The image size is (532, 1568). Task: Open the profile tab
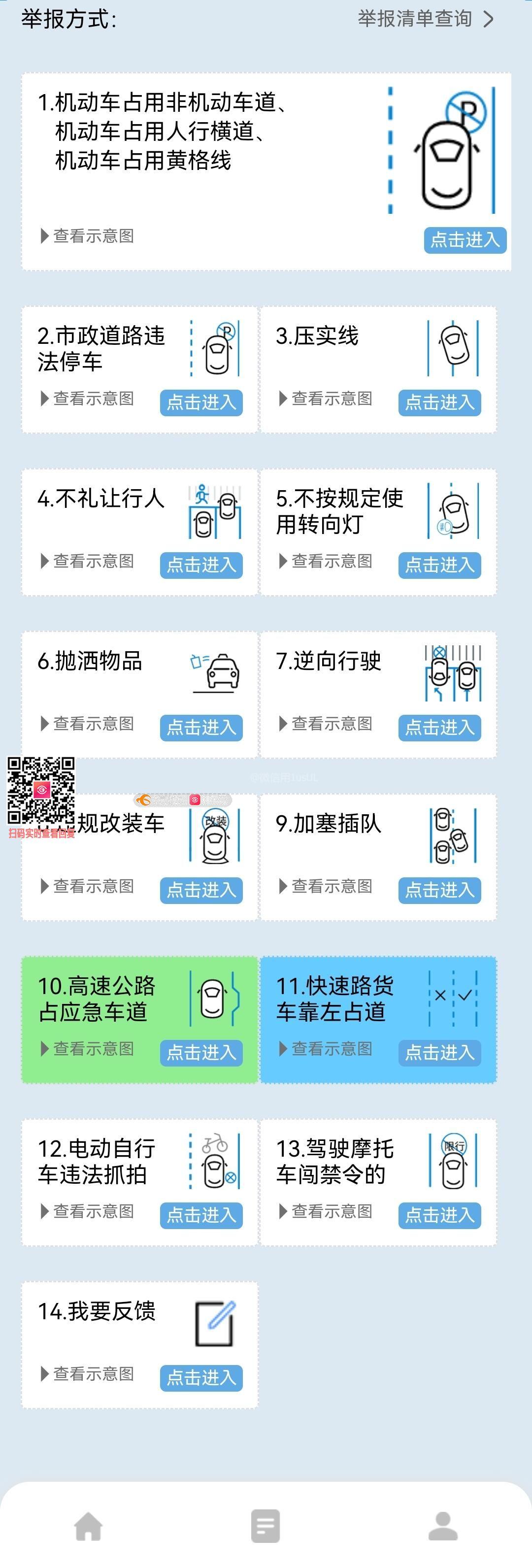(x=443, y=1526)
